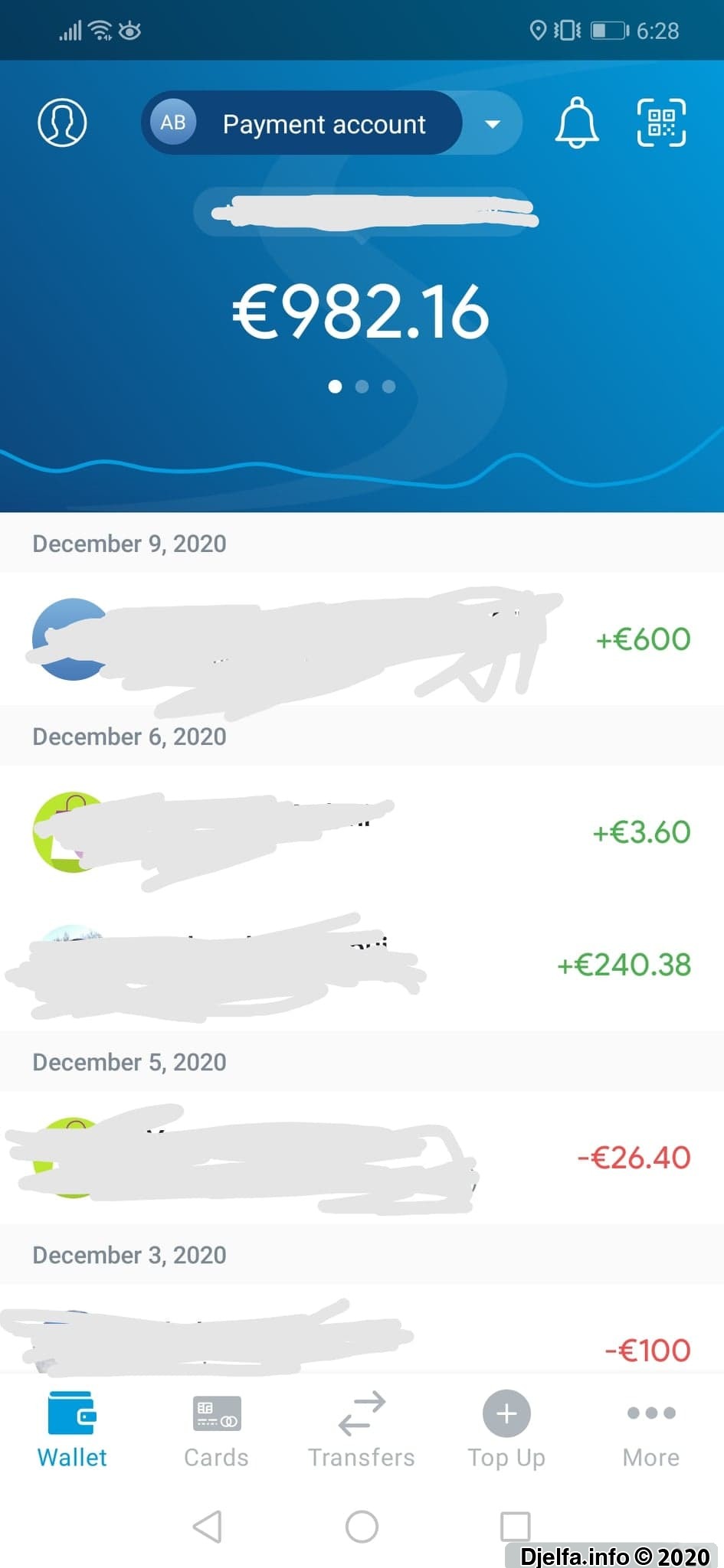This screenshot has height=1568, width=724.
Task: View the +€3.60 transaction details
Action: click(362, 832)
